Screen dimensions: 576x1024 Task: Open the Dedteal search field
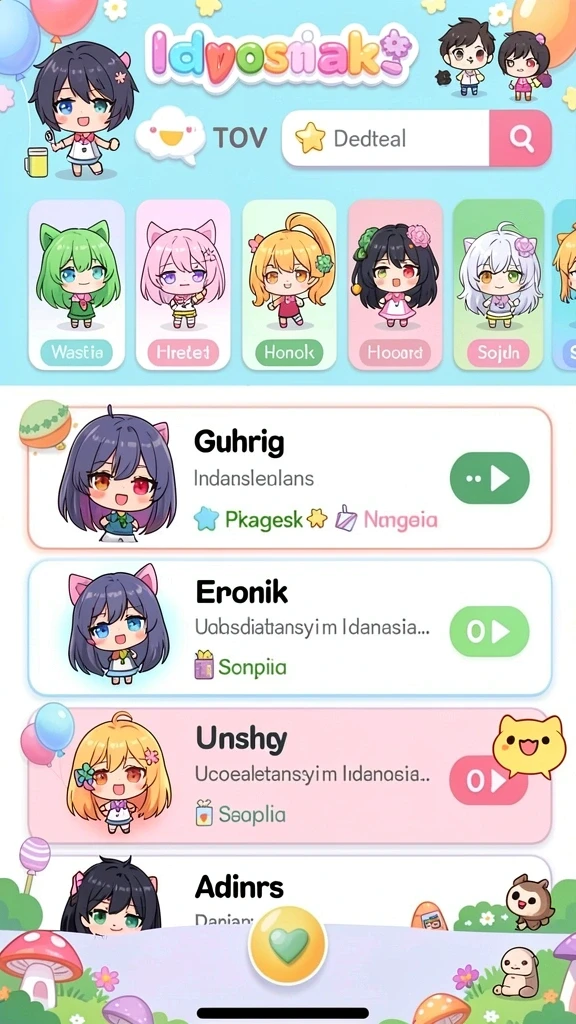[x=386, y=138]
